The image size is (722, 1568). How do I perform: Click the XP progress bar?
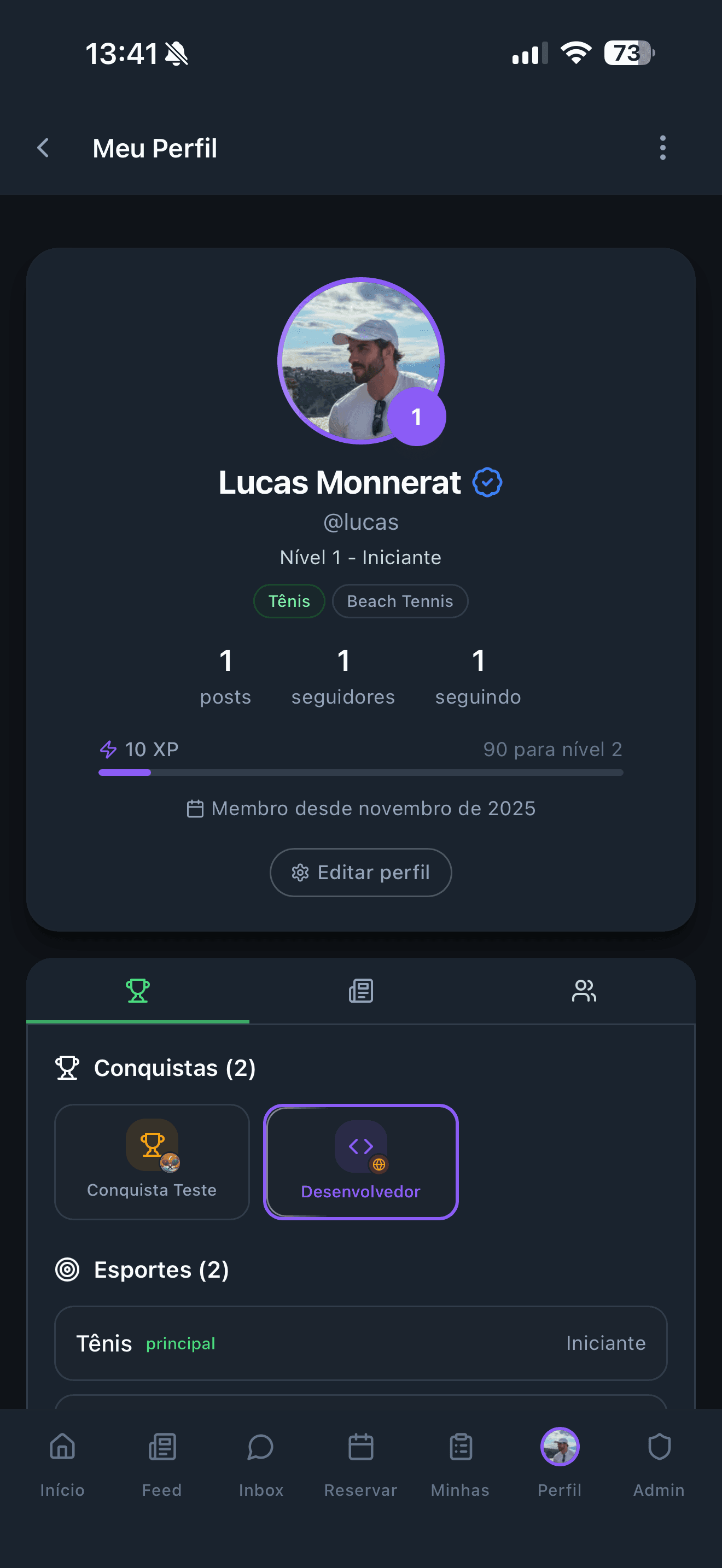click(360, 772)
